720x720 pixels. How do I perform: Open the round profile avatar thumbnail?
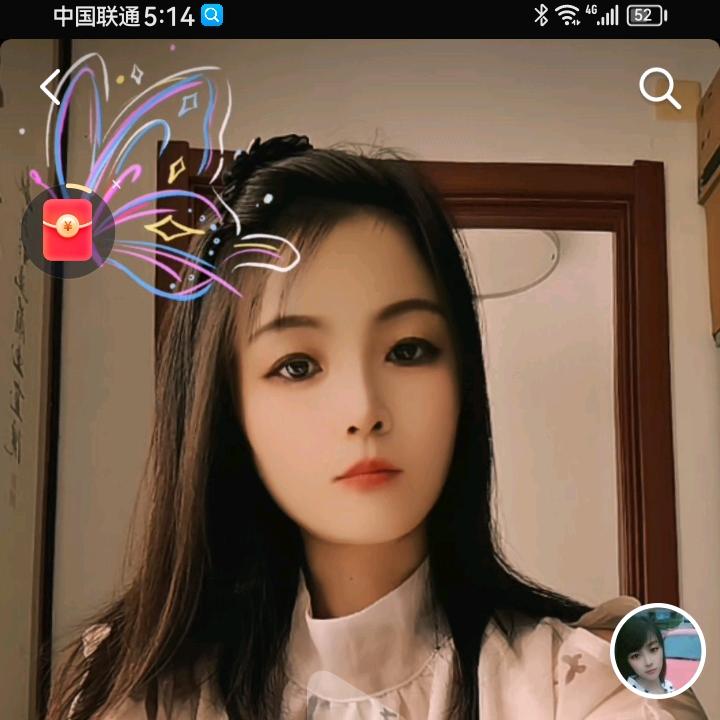coord(657,651)
